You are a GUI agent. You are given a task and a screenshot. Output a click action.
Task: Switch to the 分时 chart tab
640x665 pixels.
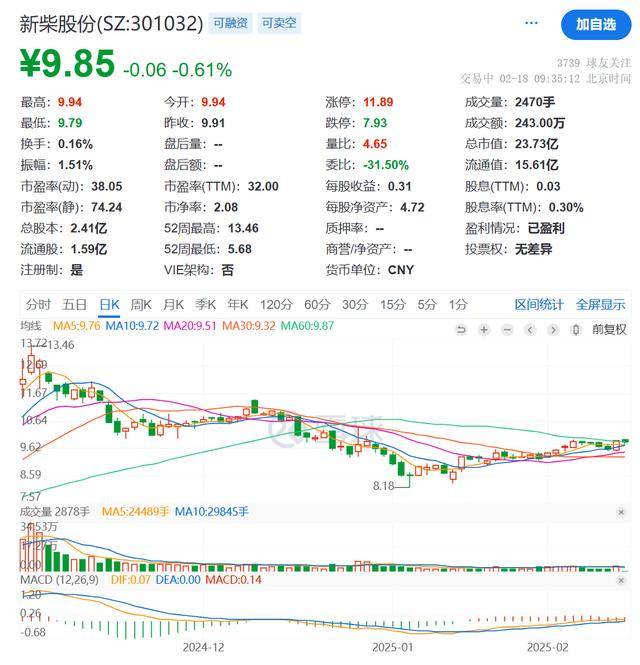tap(39, 305)
